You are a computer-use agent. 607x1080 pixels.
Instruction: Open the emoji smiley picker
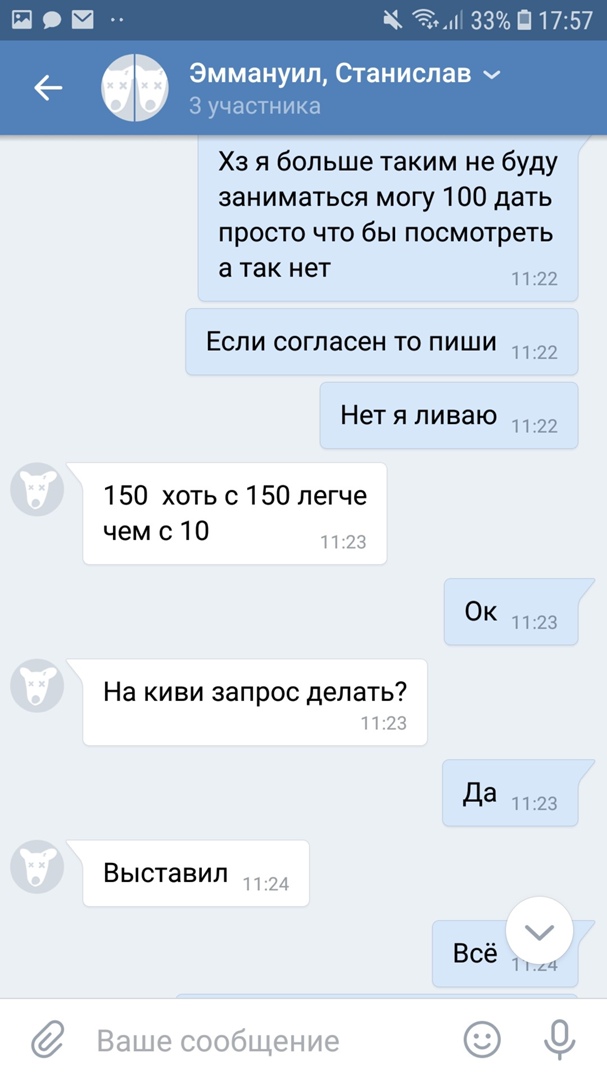[x=482, y=1040]
